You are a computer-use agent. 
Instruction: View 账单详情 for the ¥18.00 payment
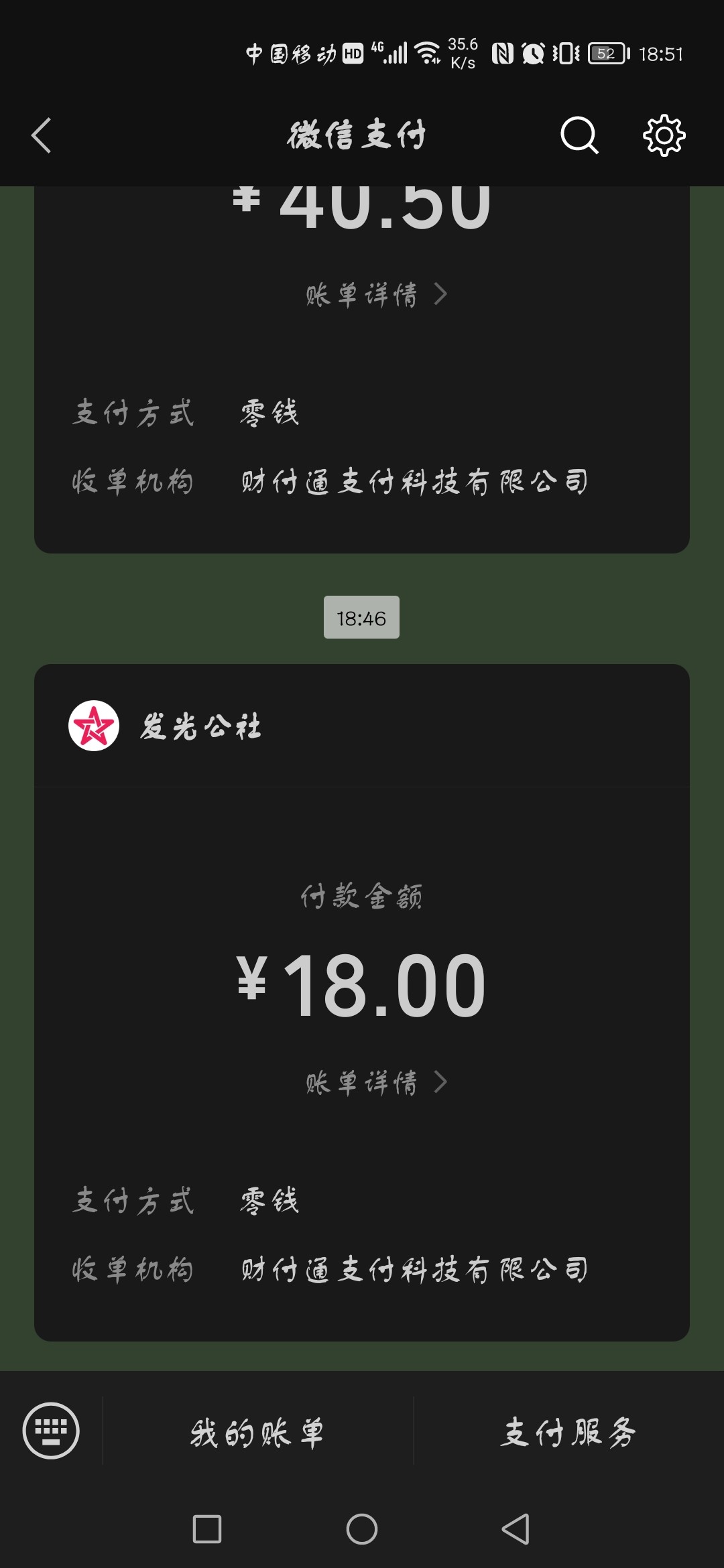coord(375,1082)
